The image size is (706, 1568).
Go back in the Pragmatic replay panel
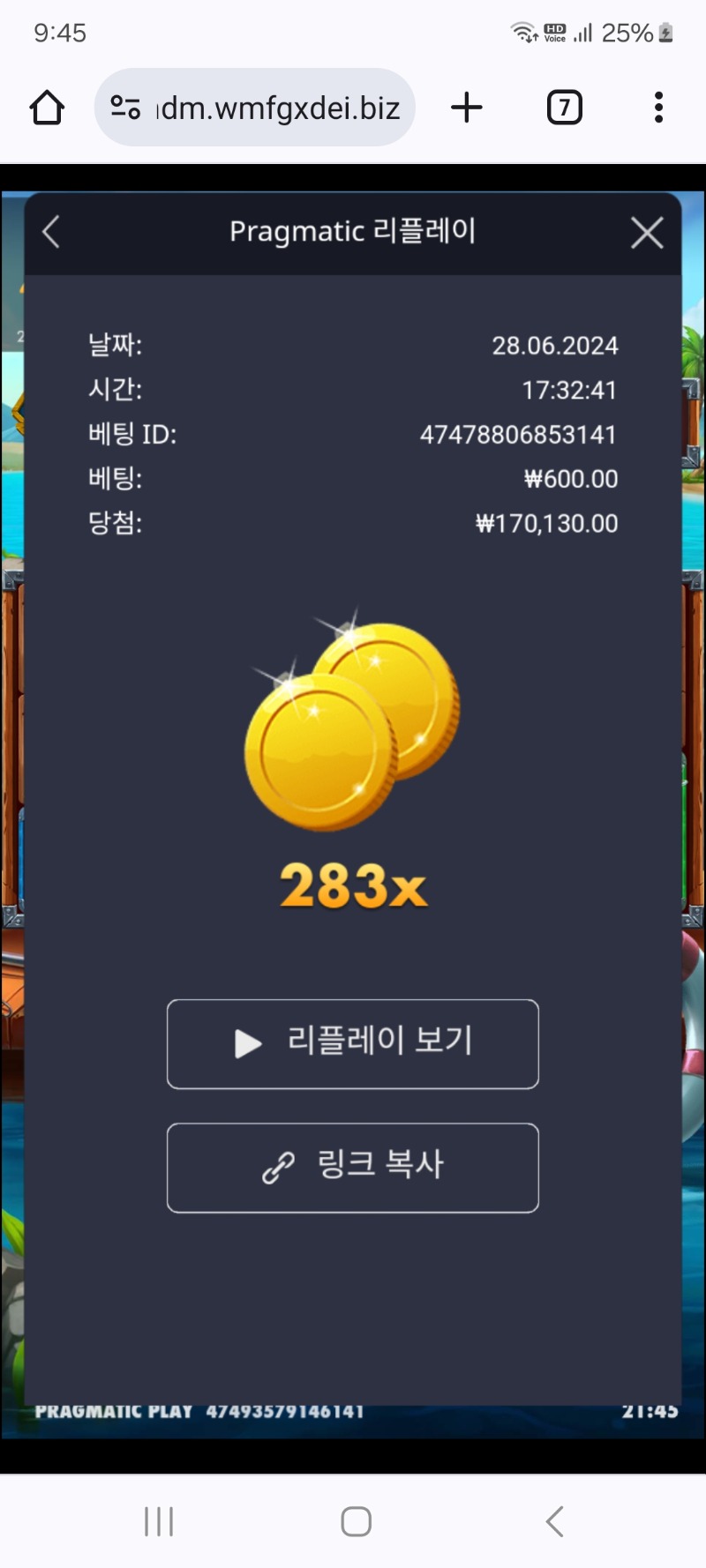tap(51, 233)
